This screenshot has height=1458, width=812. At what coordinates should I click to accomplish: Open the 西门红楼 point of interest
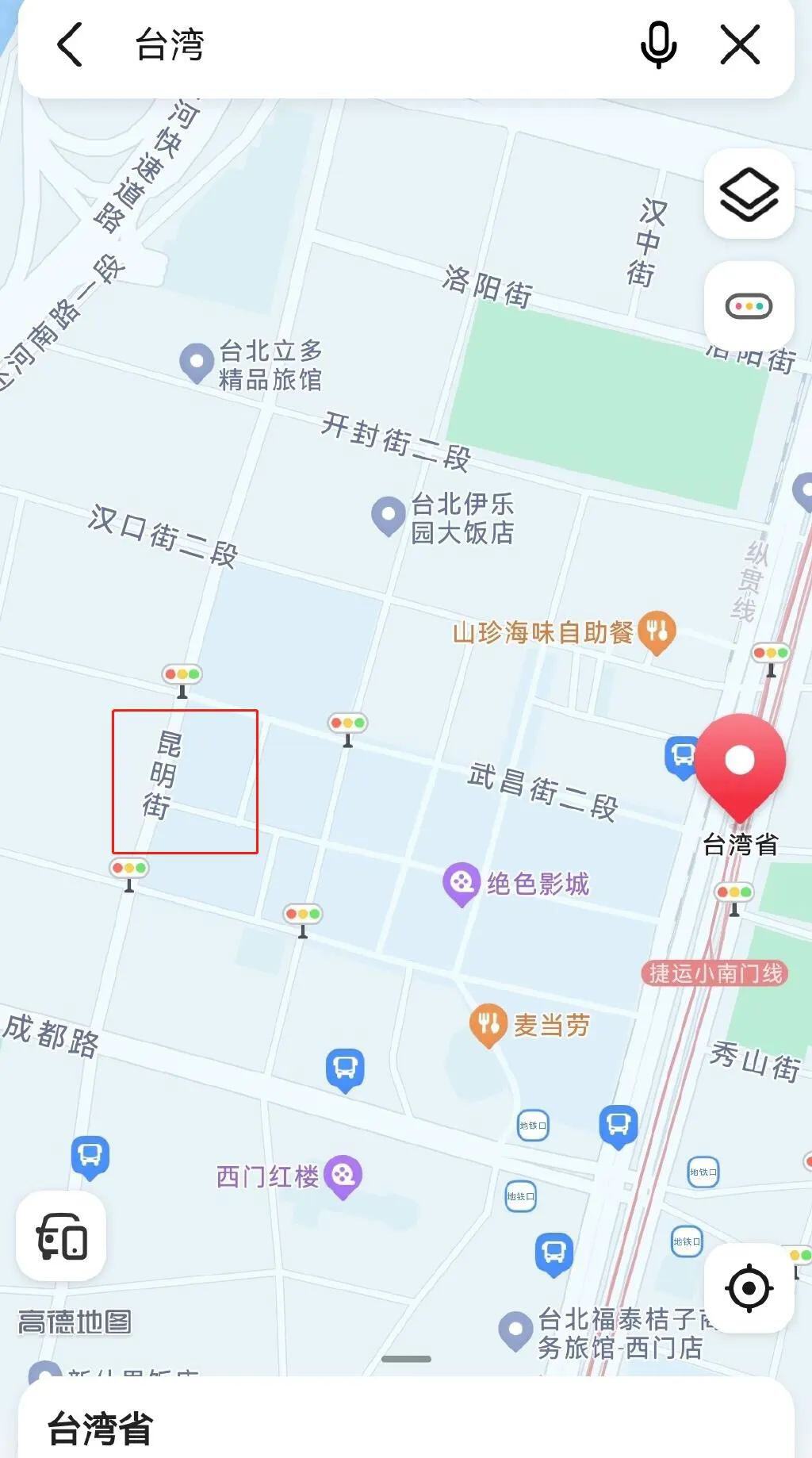(343, 1175)
